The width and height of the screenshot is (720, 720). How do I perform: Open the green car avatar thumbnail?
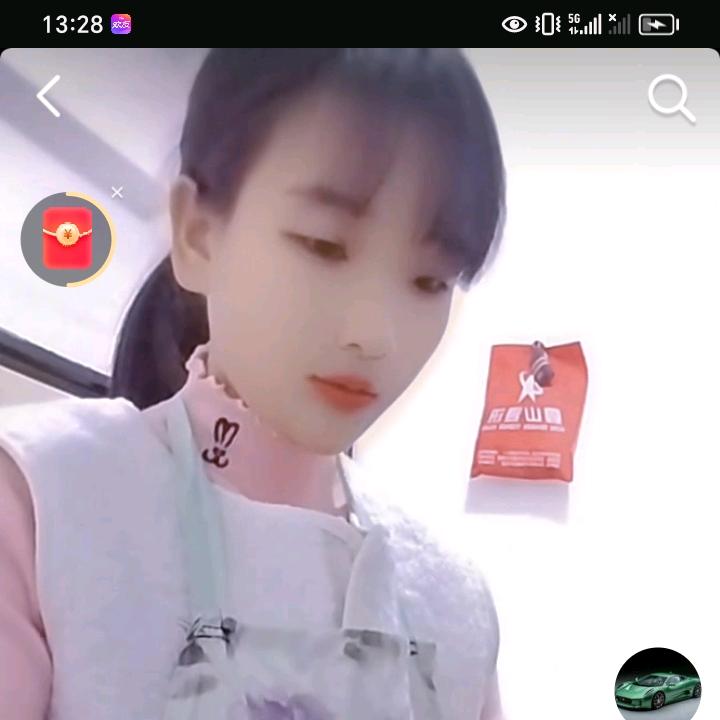pyautogui.click(x=657, y=686)
